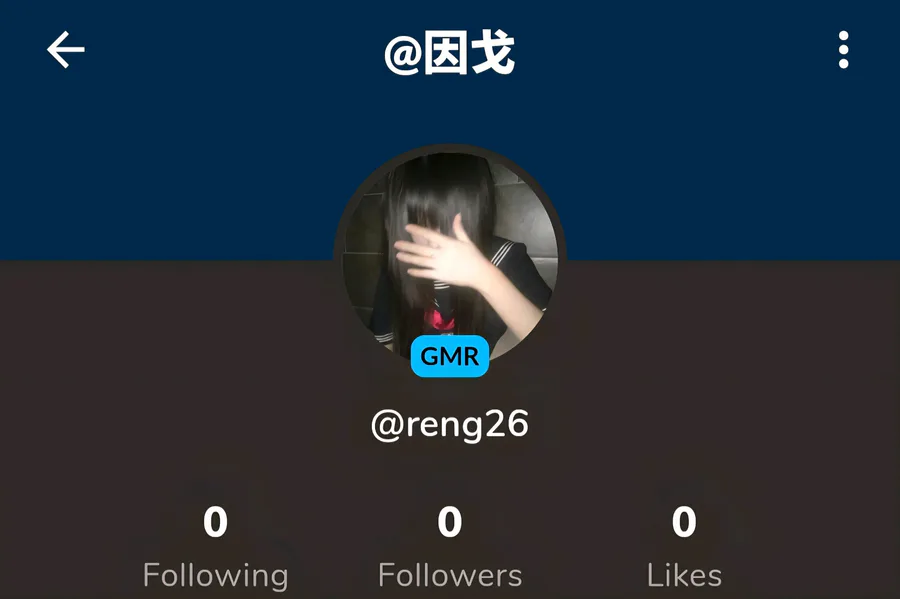Open the three-dot overflow menu
The image size is (900, 599).
(843, 50)
